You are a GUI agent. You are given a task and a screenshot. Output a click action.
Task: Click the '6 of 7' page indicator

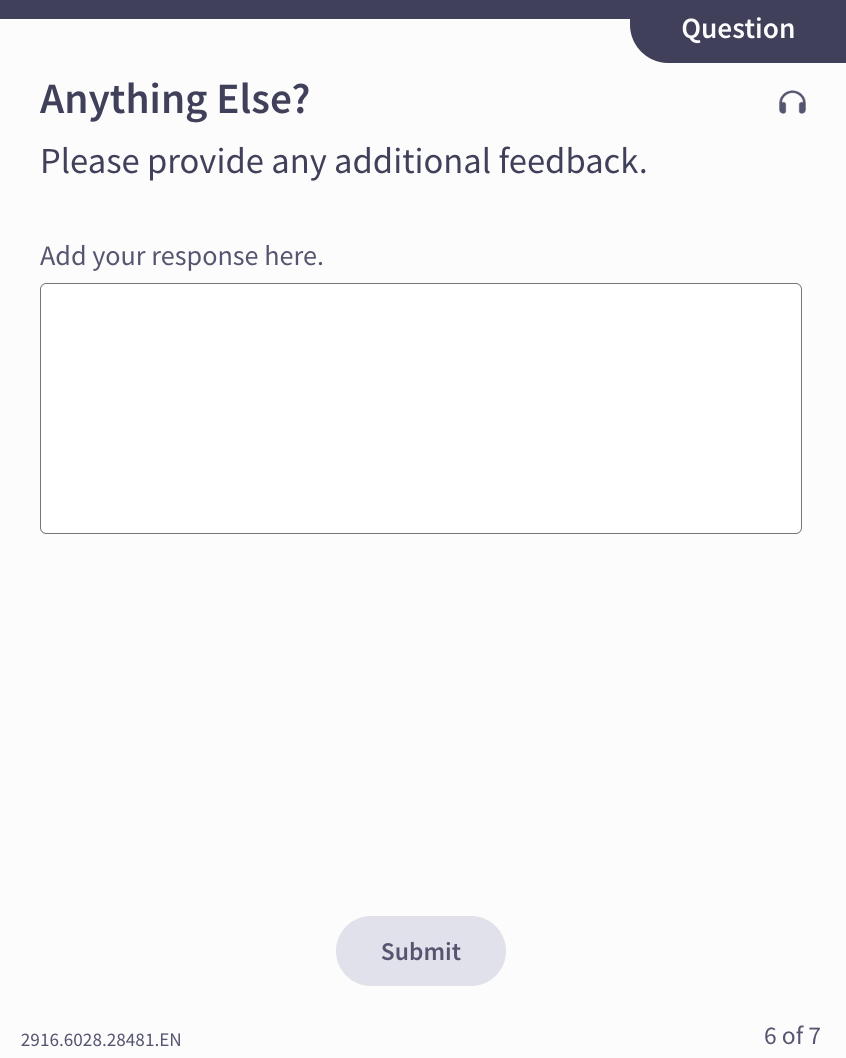pyautogui.click(x=791, y=1036)
